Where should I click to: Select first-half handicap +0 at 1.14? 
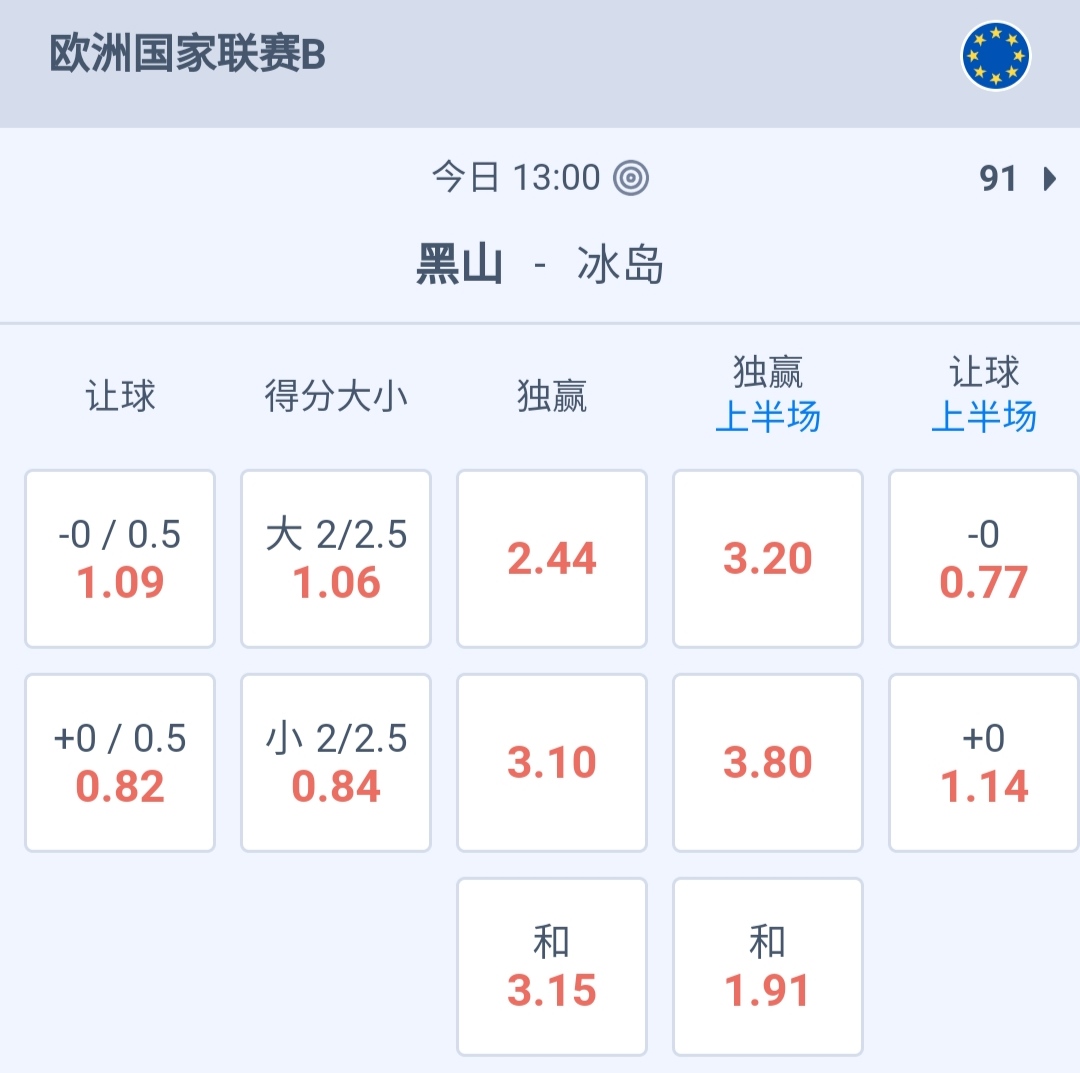tap(984, 763)
